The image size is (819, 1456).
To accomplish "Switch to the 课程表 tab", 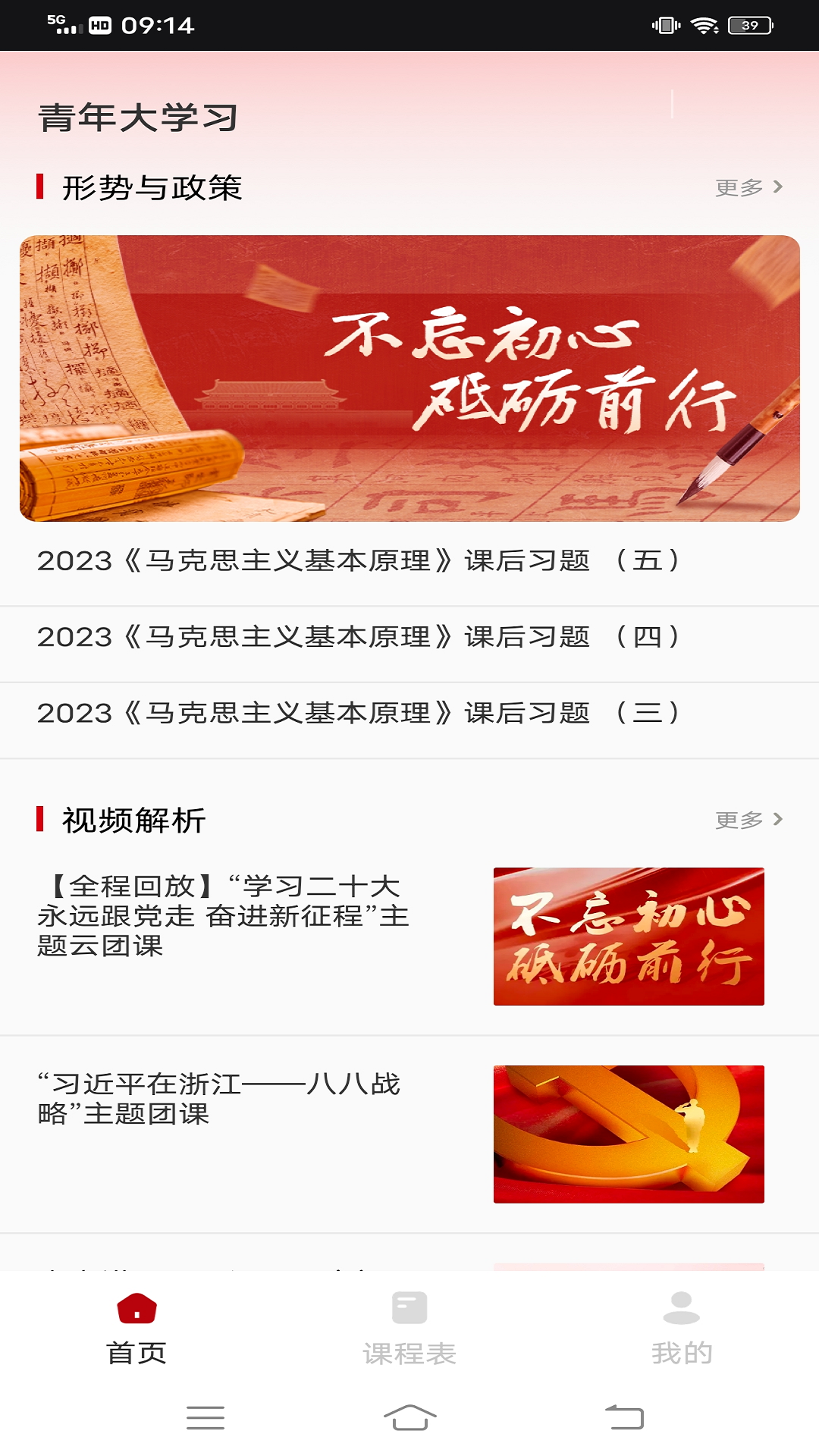I will pos(409,1350).
